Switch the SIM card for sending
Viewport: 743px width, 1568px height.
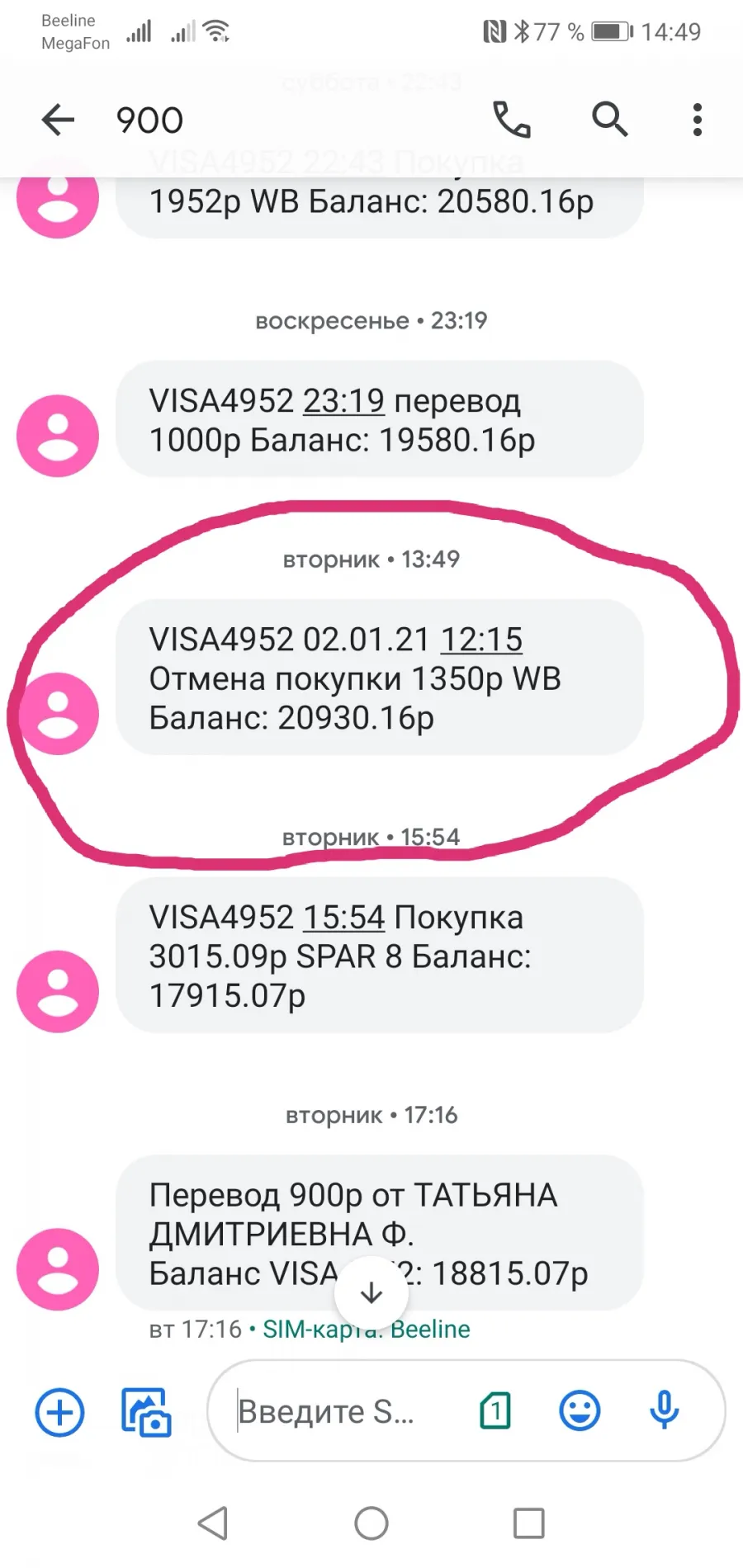pos(495,1411)
